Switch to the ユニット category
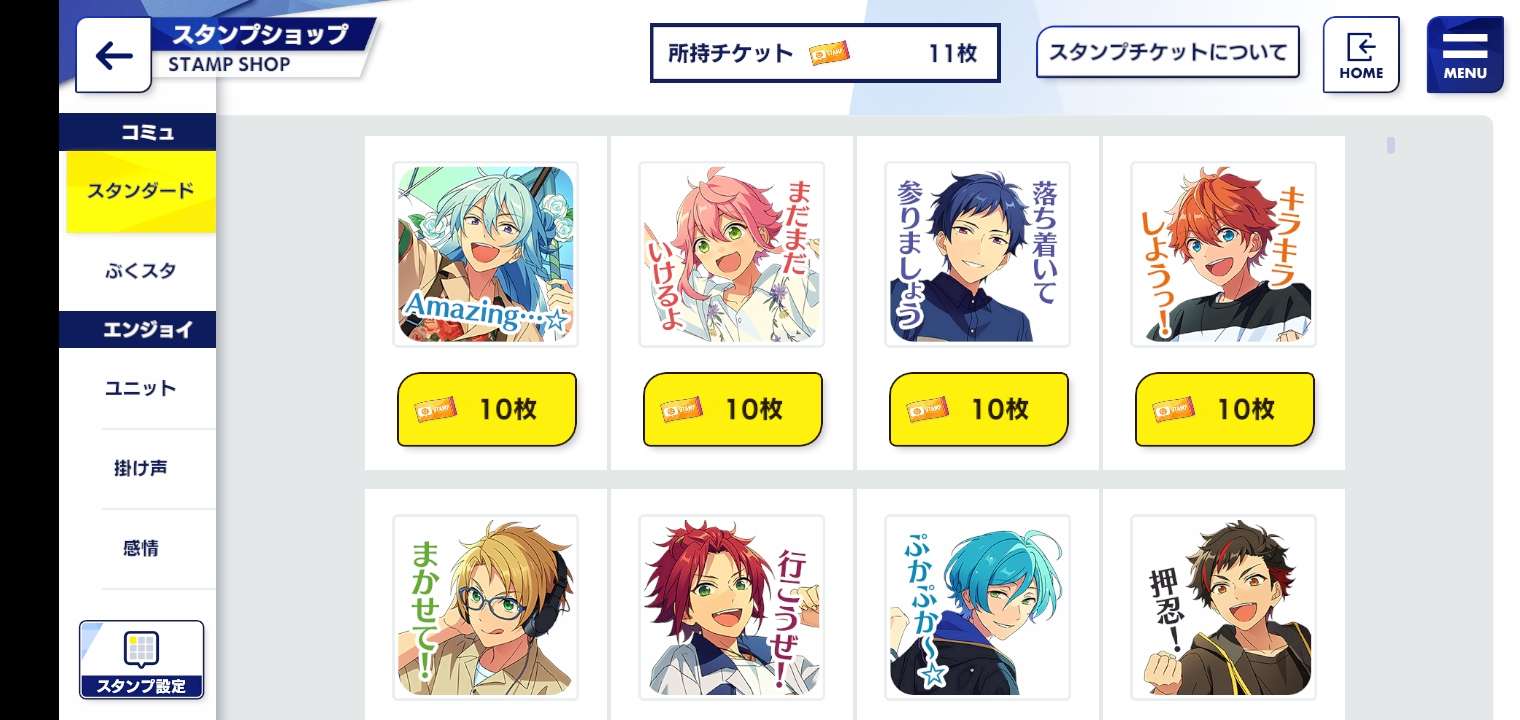The image size is (1520, 720). tap(140, 388)
